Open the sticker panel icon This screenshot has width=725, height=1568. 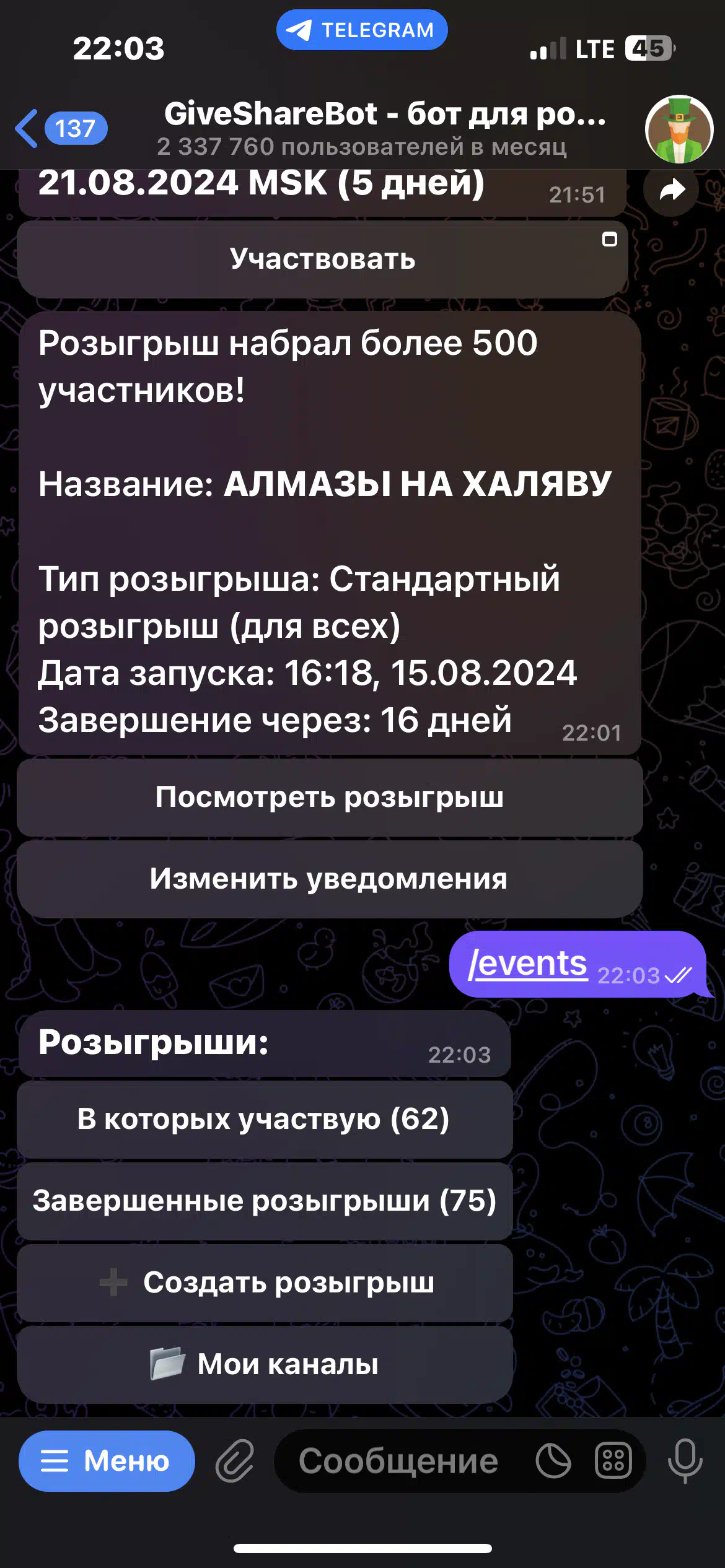[553, 1461]
